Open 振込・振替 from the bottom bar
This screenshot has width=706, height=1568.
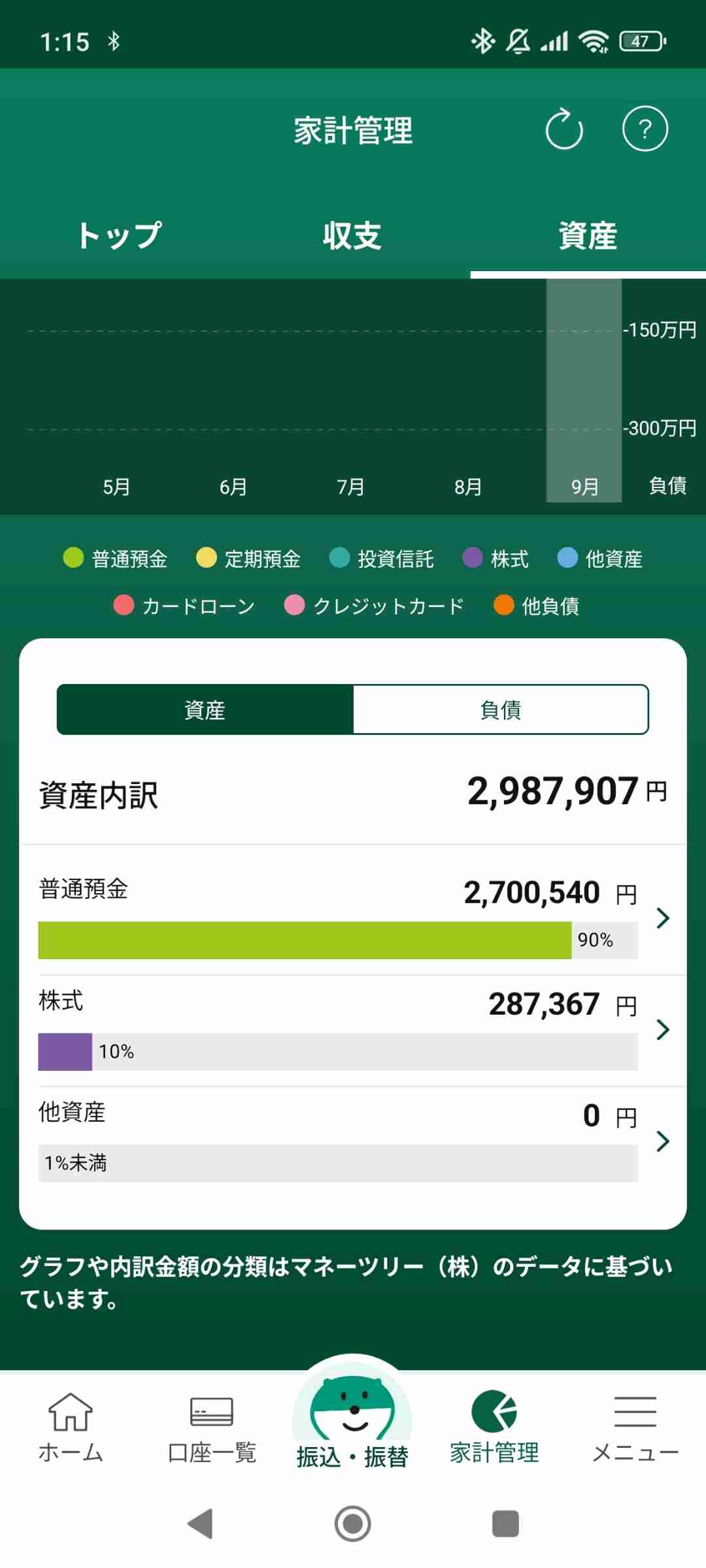352,1424
